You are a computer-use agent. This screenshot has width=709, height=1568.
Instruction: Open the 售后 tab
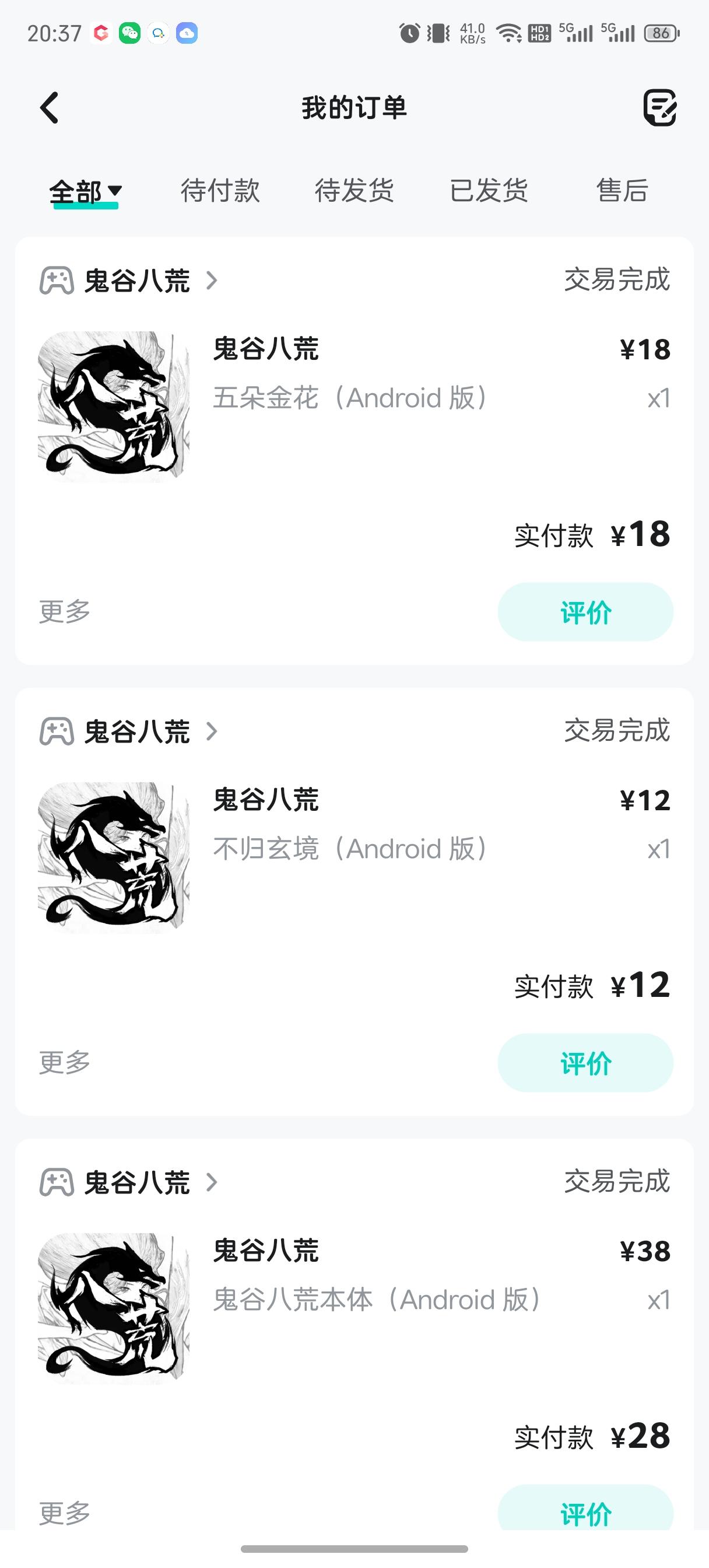tap(622, 191)
